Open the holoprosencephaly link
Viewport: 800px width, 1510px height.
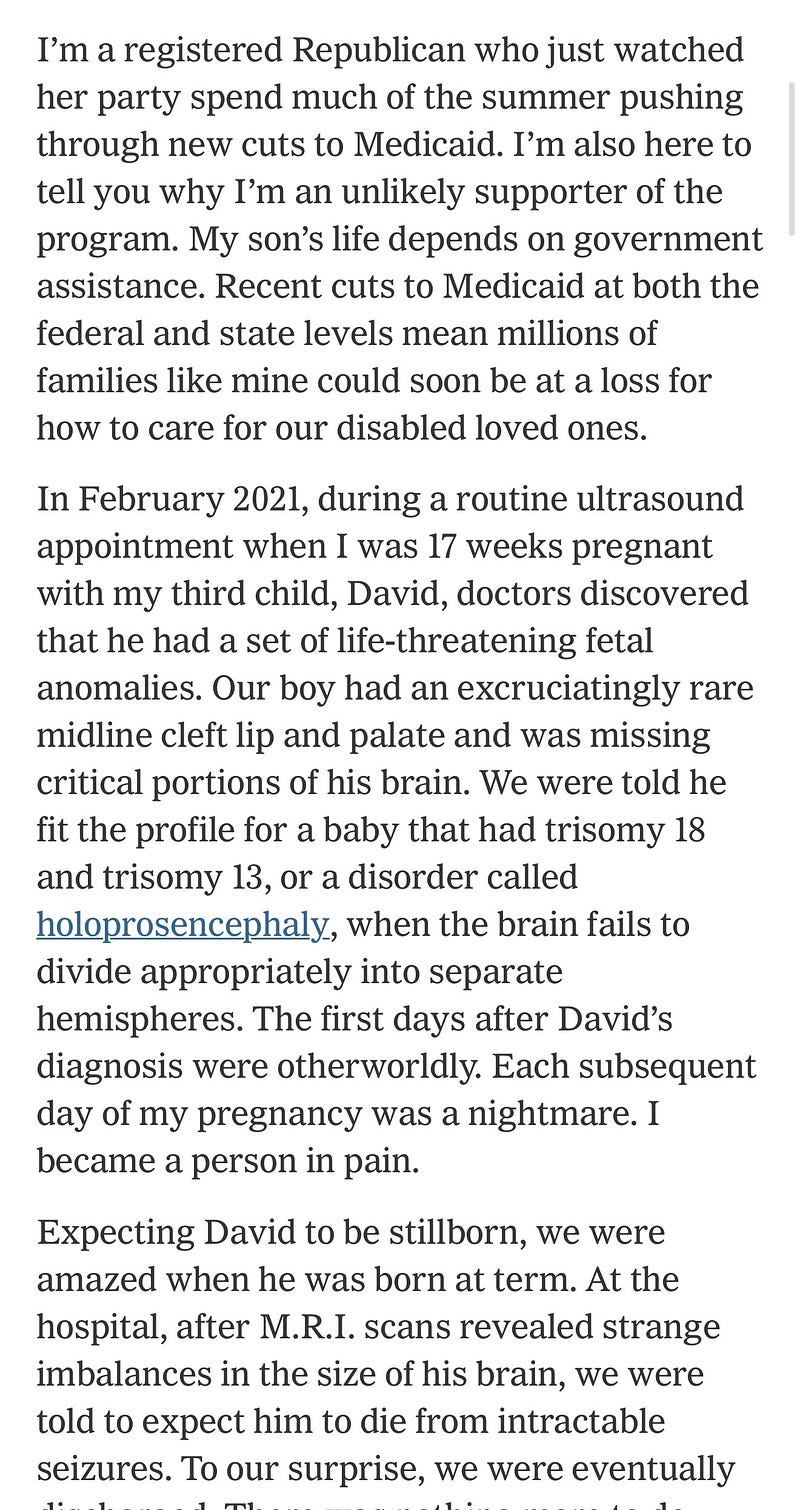[x=183, y=925]
